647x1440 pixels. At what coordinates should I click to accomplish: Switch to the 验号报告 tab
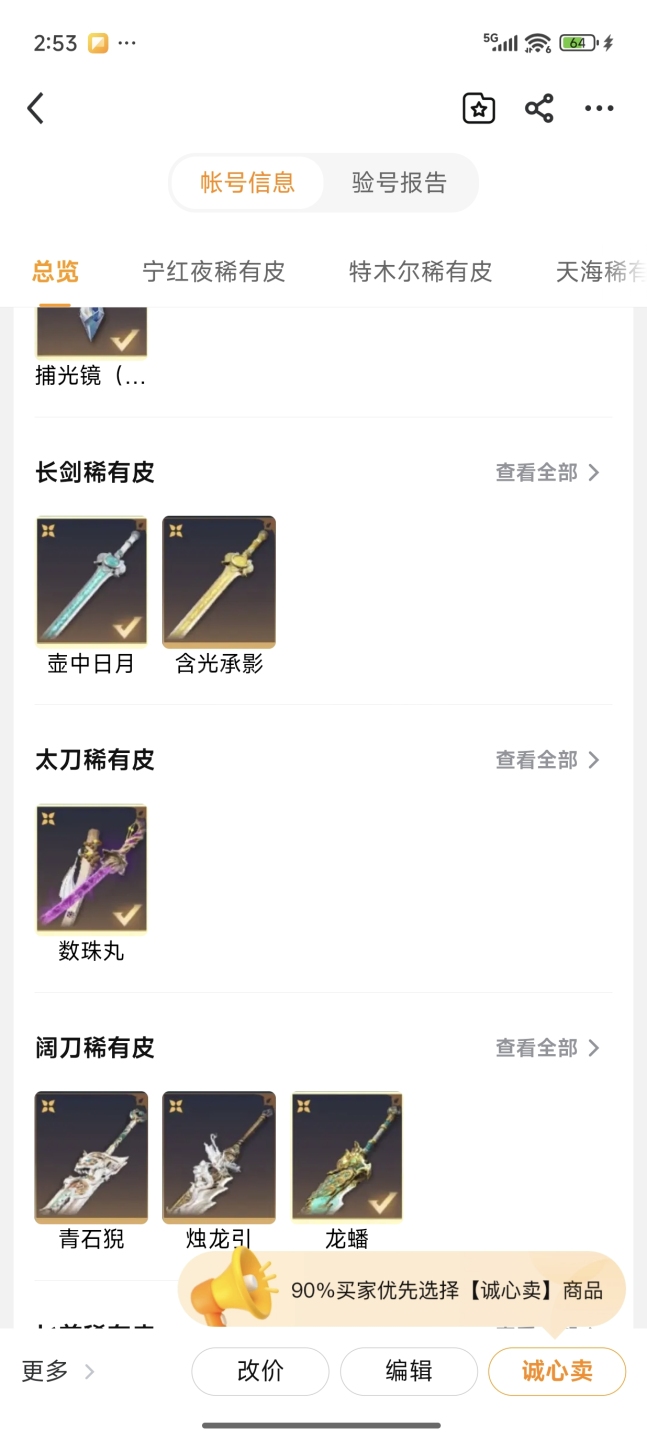(399, 183)
